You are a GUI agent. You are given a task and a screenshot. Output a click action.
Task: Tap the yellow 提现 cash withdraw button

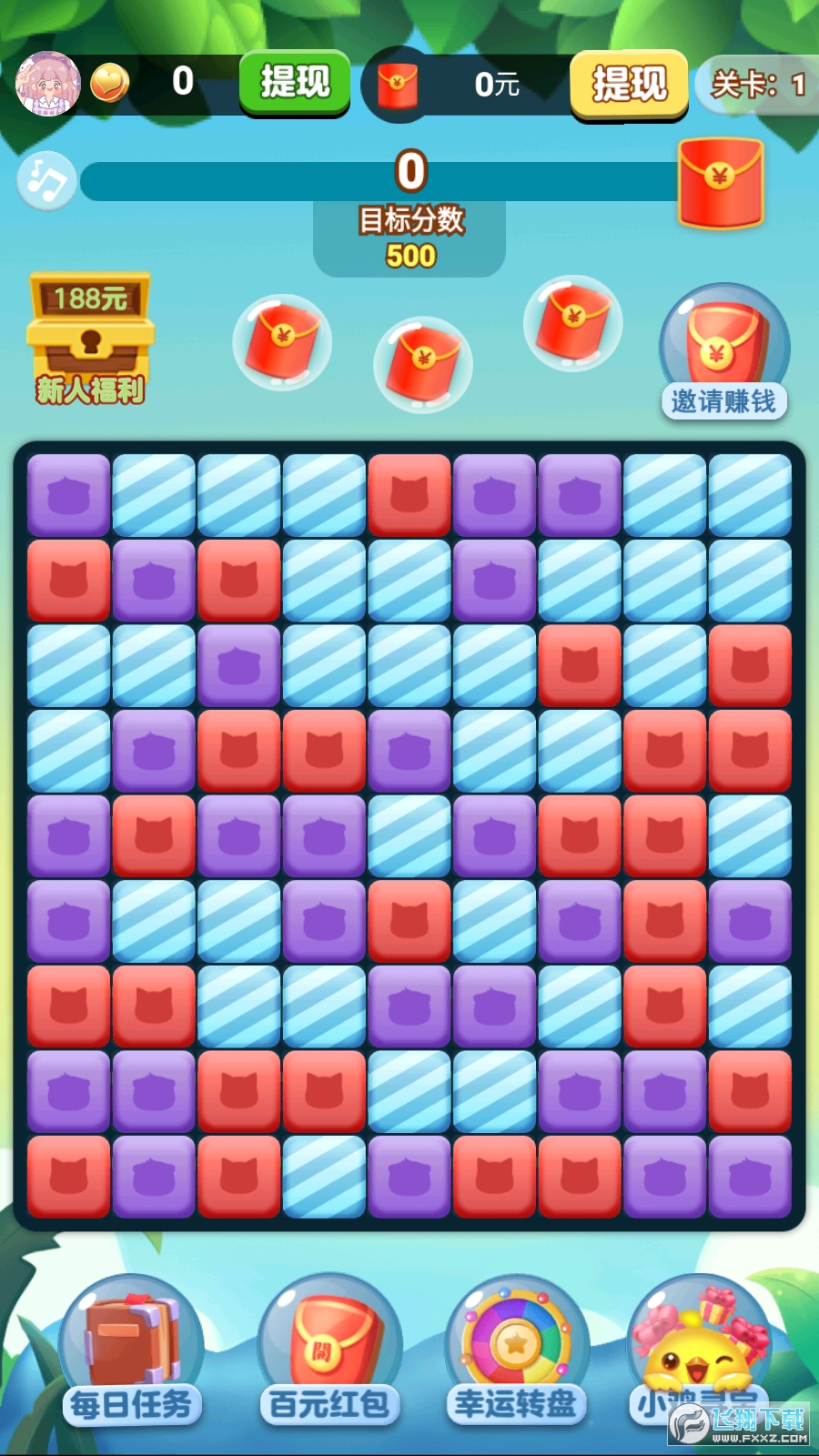[x=629, y=85]
